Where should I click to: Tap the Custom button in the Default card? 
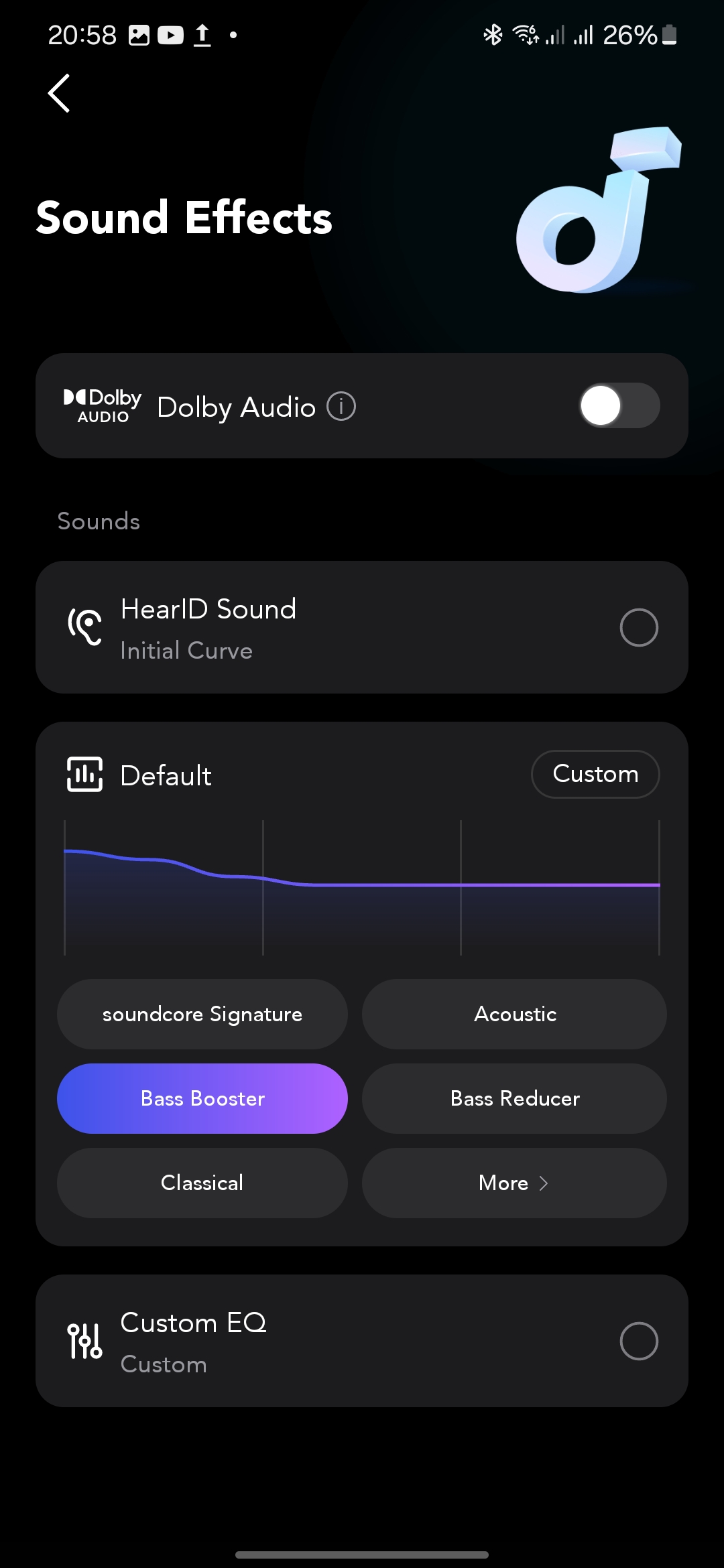tap(595, 774)
